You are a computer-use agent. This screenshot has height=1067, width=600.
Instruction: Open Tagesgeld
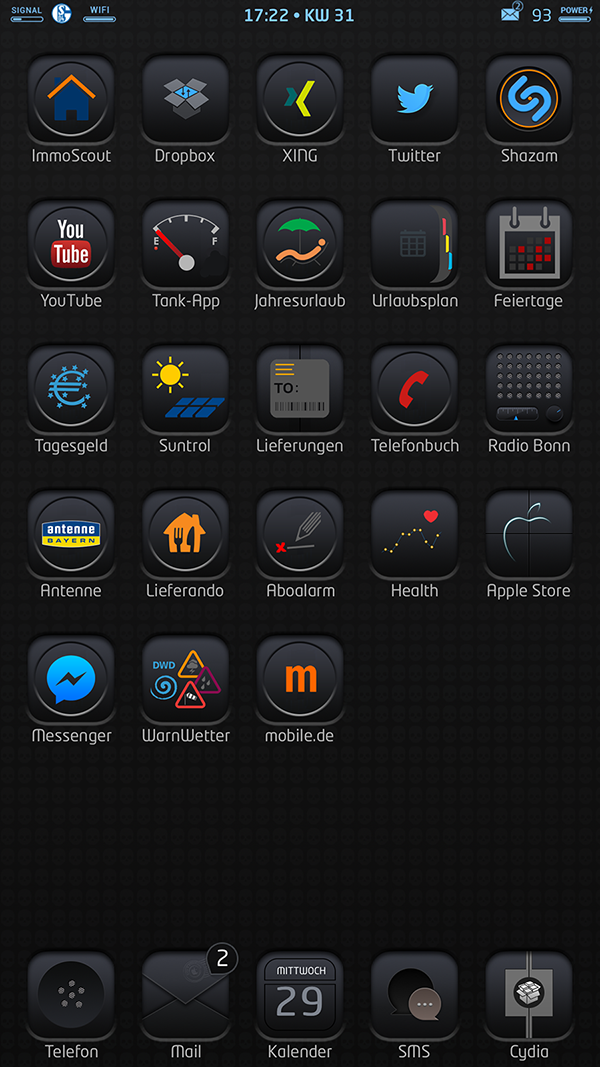click(x=71, y=388)
